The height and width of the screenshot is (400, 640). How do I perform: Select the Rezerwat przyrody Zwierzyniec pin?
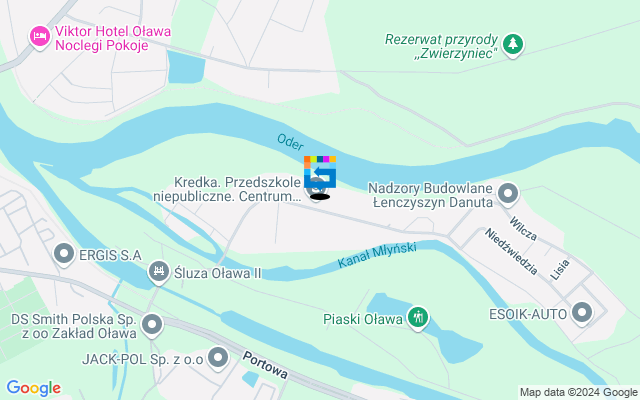click(512, 44)
